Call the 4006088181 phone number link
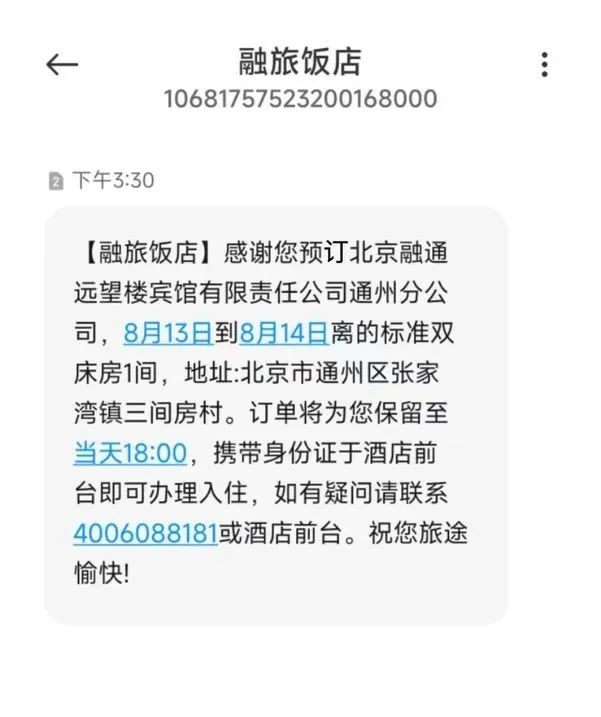The height and width of the screenshot is (717, 601). pyautogui.click(x=145, y=533)
